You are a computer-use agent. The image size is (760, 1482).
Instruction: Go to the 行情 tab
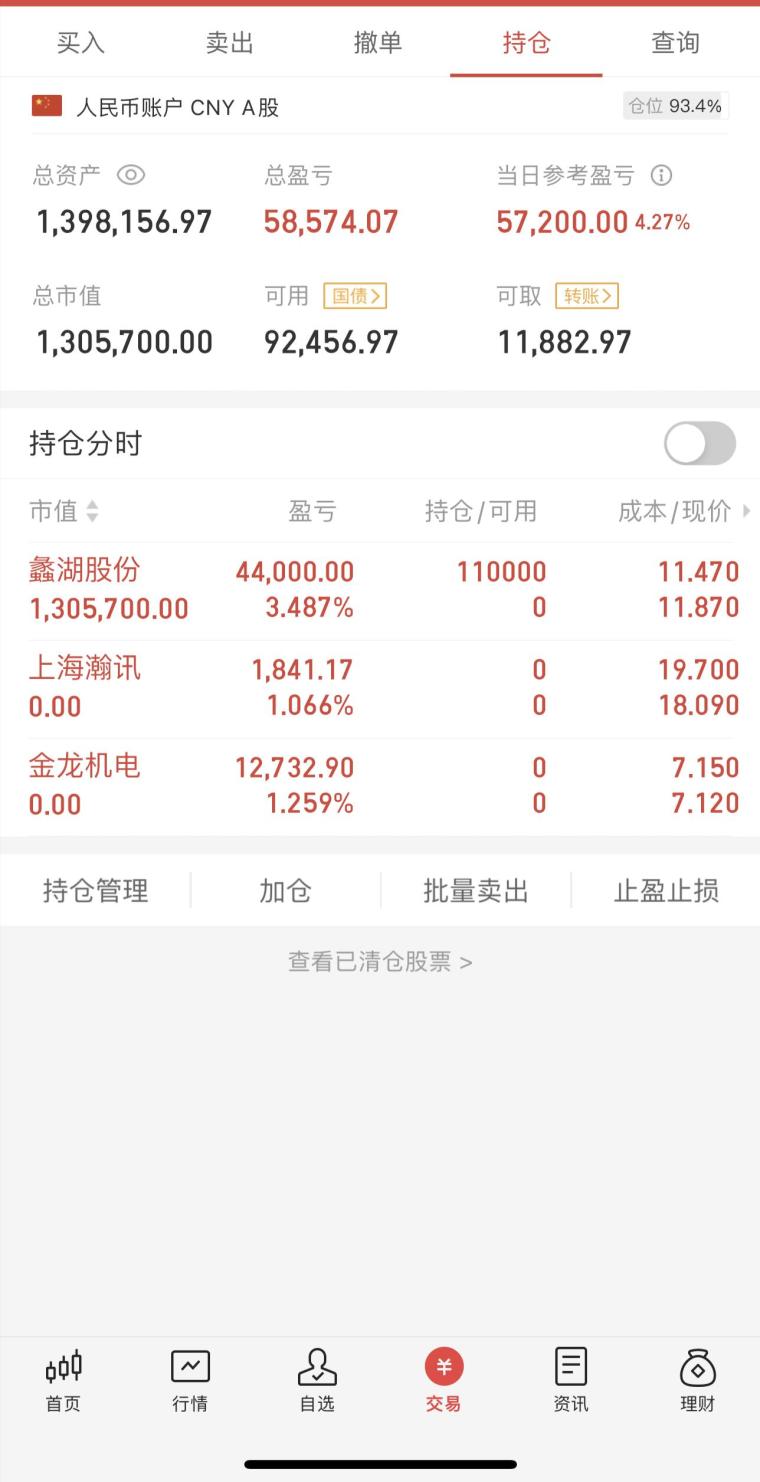click(190, 1380)
